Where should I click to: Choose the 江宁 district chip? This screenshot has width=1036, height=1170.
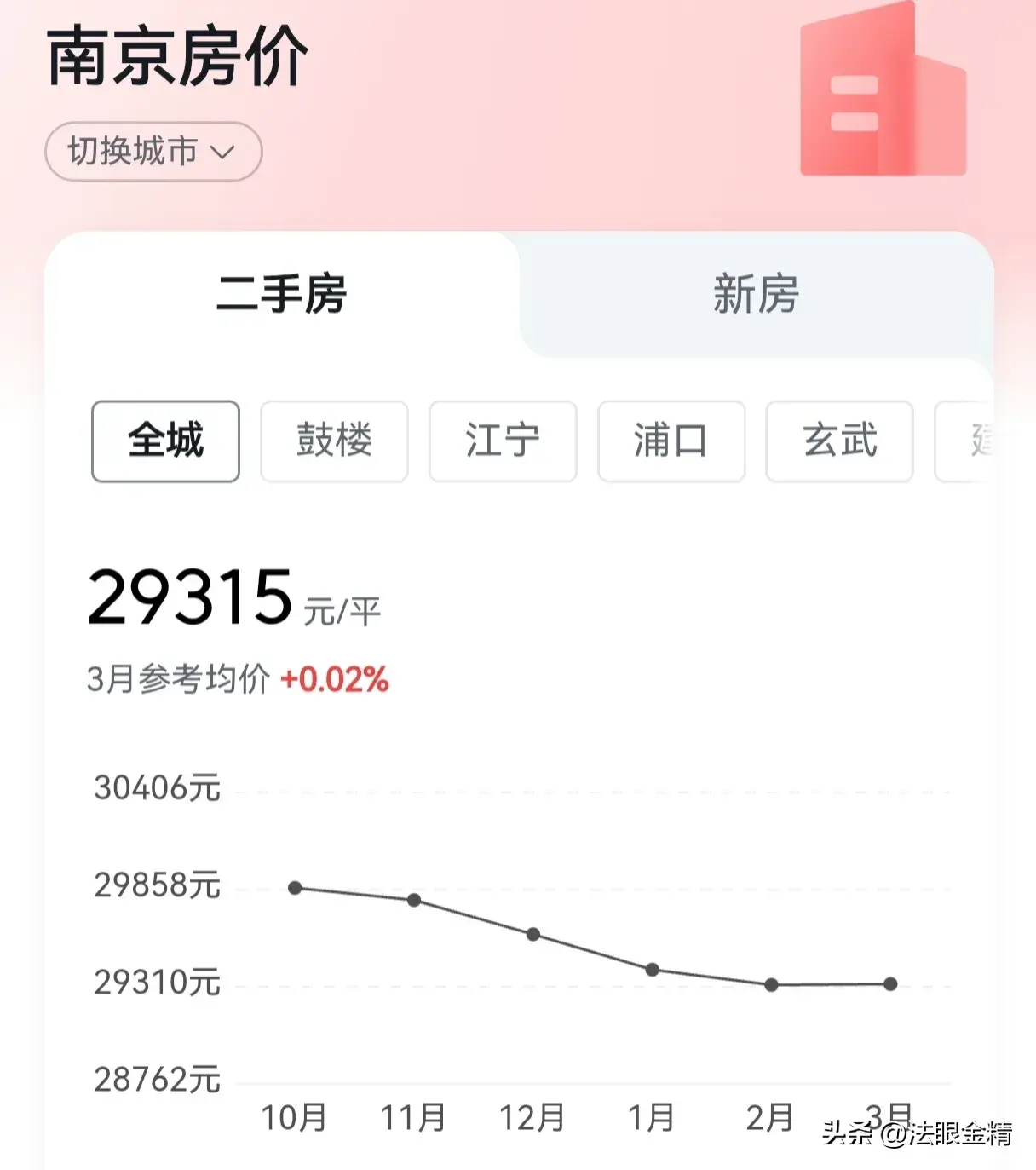[503, 441]
